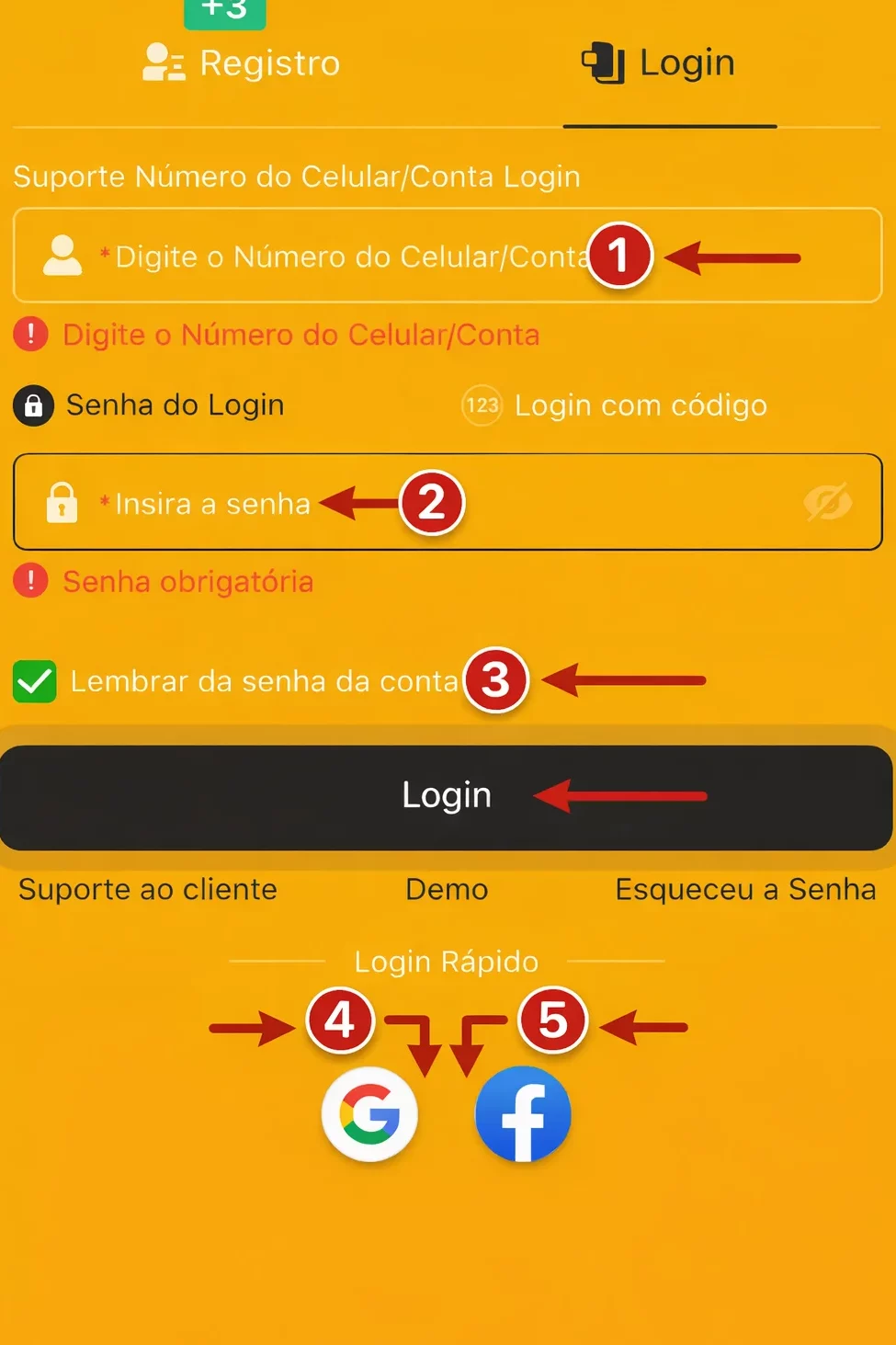896x1345 pixels.
Task: Choose Senha do Login method
Action: (150, 405)
